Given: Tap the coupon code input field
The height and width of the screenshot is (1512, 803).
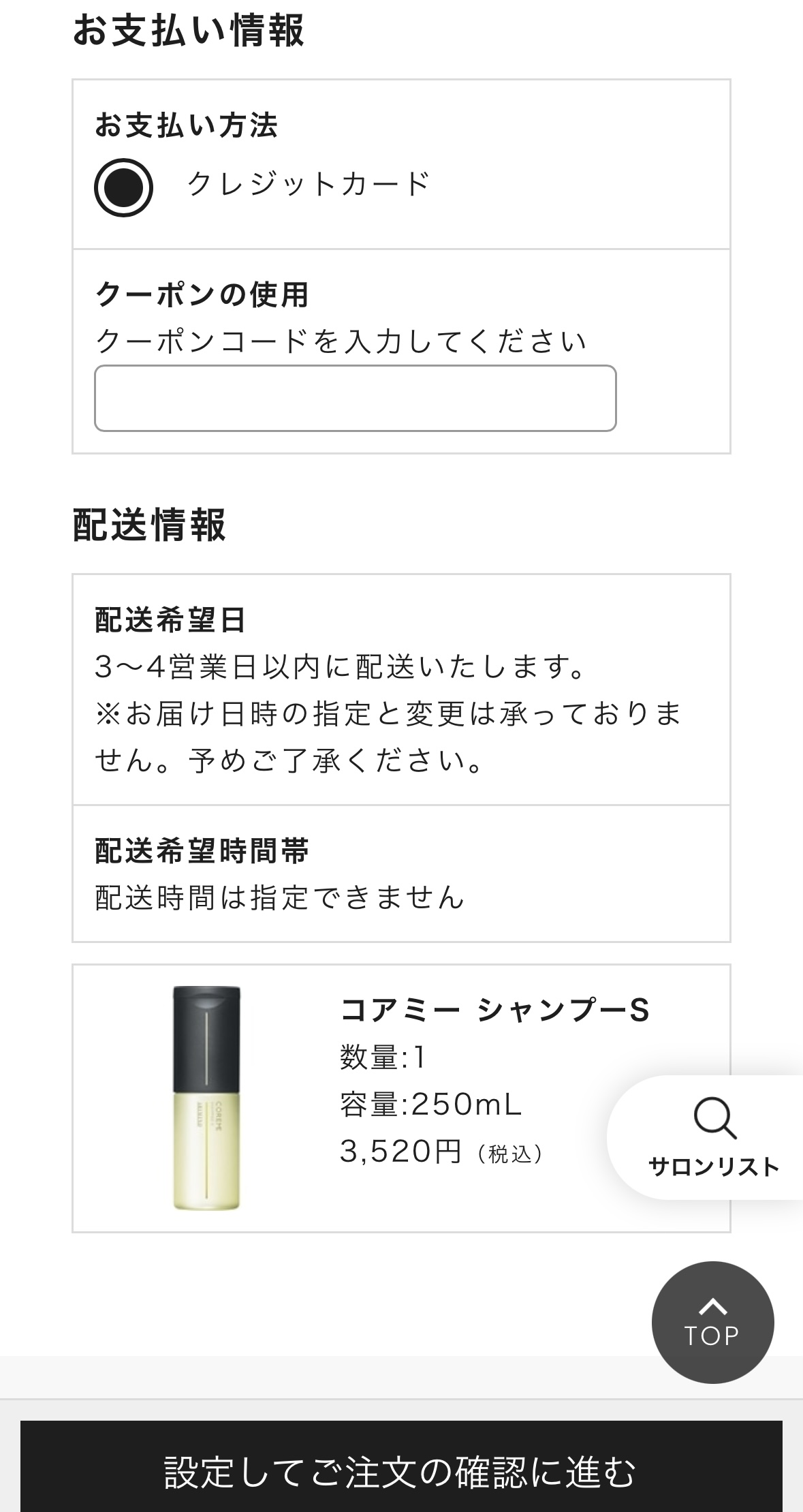Looking at the screenshot, I should point(355,399).
